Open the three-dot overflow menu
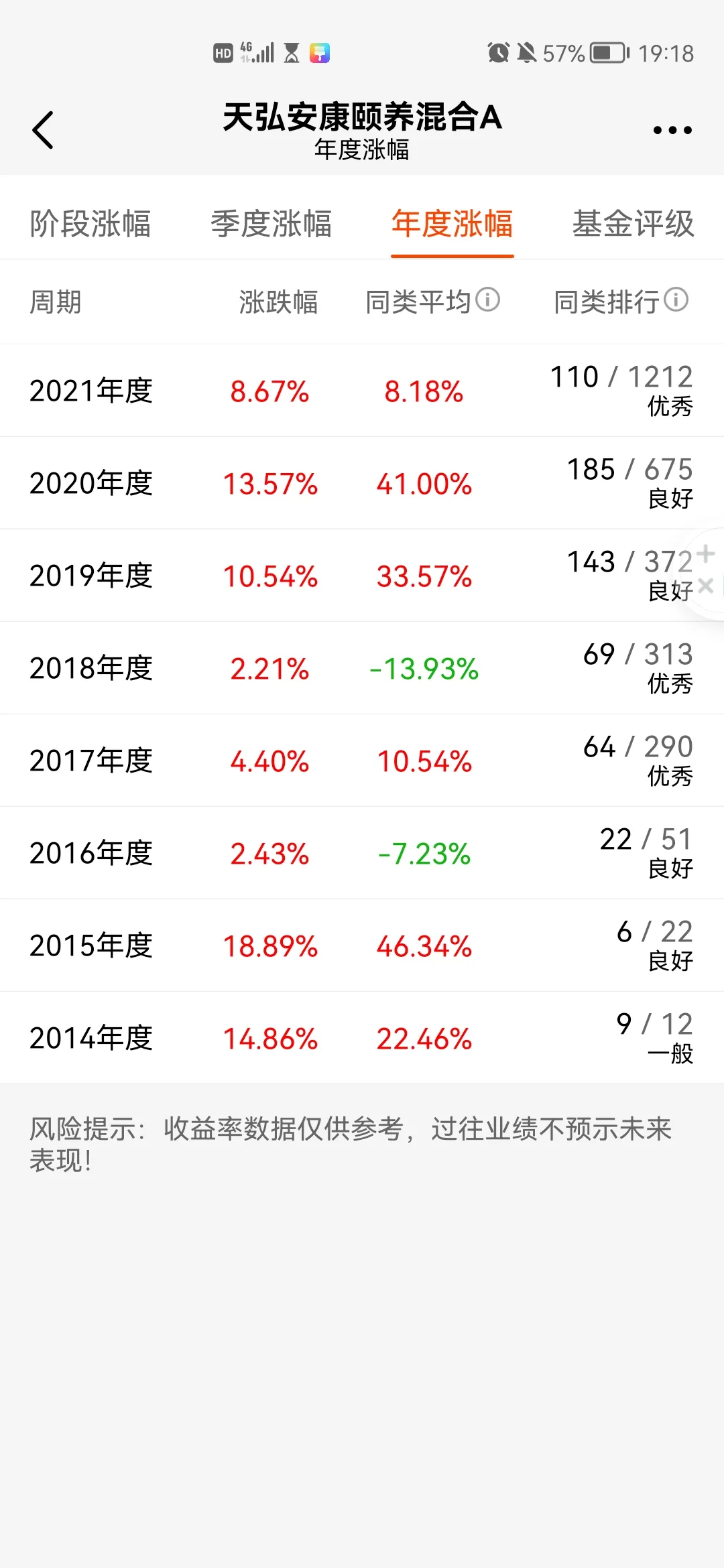Screen dimensions: 724x1568 pos(672,130)
